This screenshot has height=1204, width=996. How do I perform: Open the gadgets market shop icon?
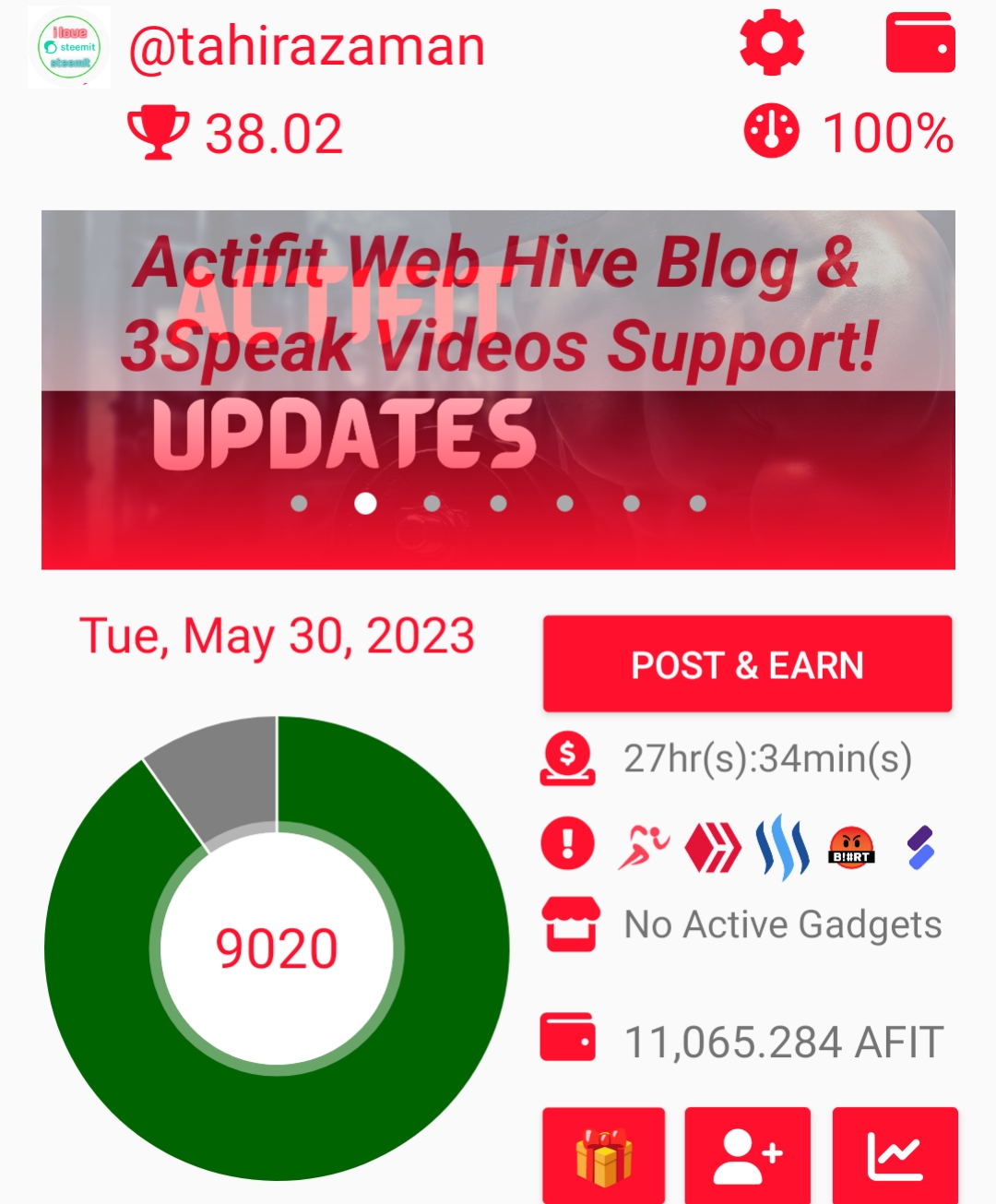tap(570, 924)
